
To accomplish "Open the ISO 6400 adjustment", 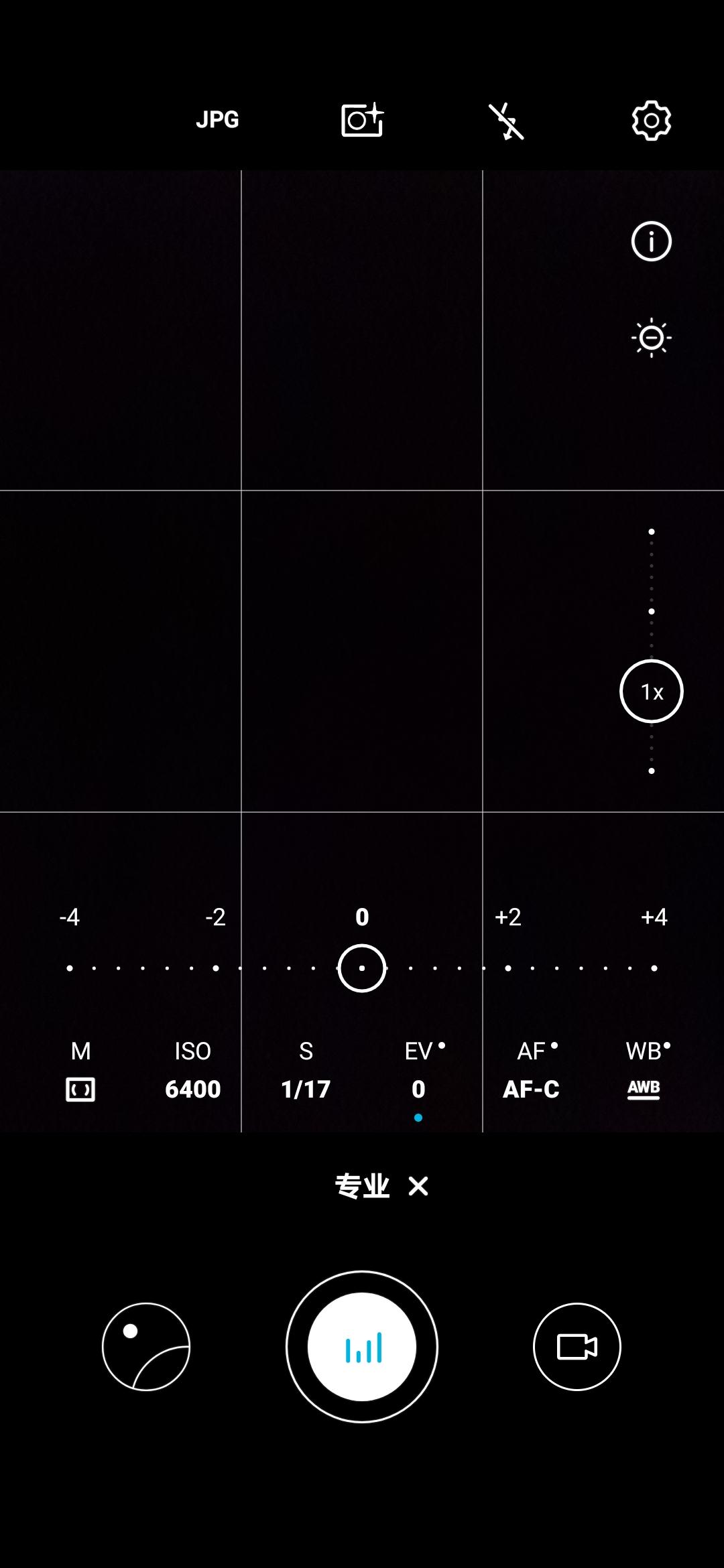I will tap(192, 1070).
